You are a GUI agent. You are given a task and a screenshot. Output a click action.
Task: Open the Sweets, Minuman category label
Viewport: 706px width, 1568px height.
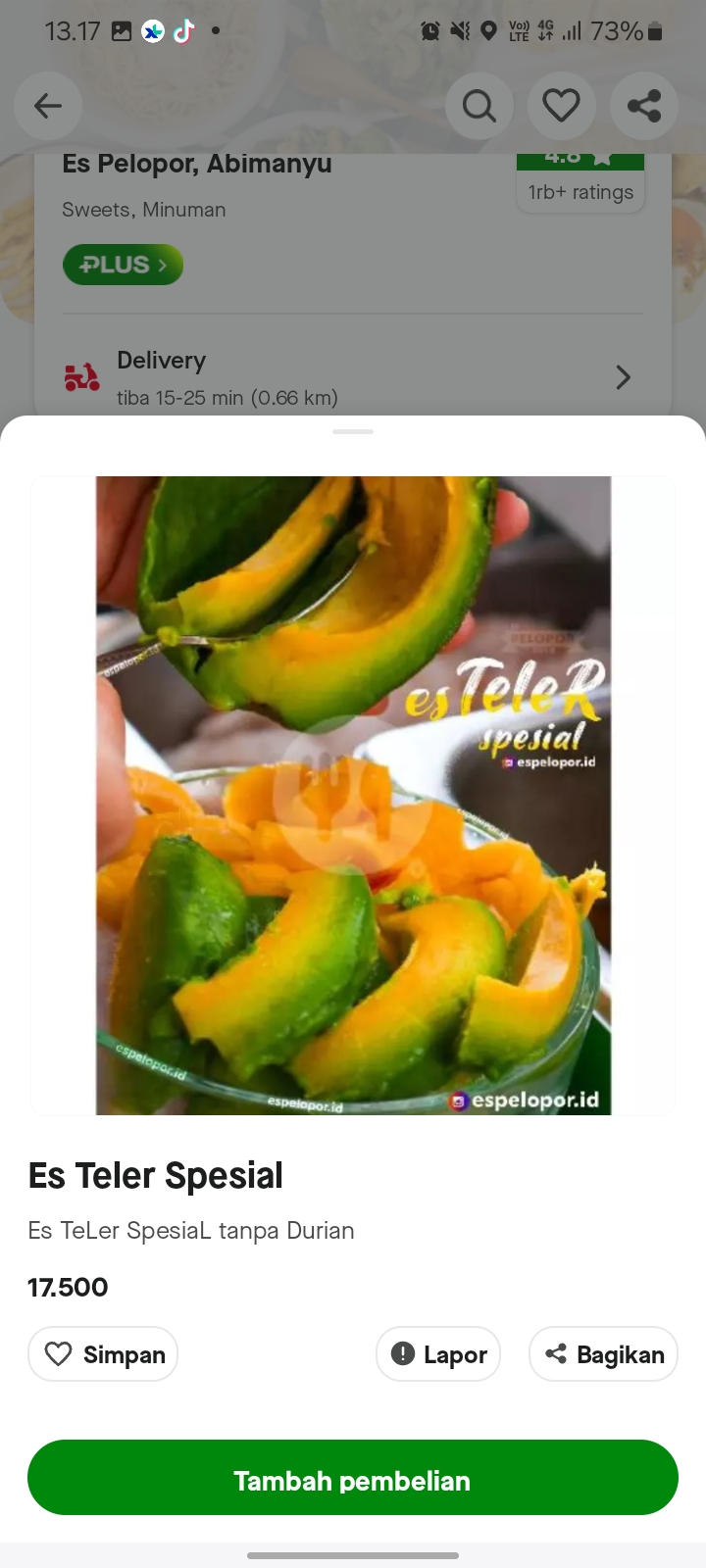143,209
